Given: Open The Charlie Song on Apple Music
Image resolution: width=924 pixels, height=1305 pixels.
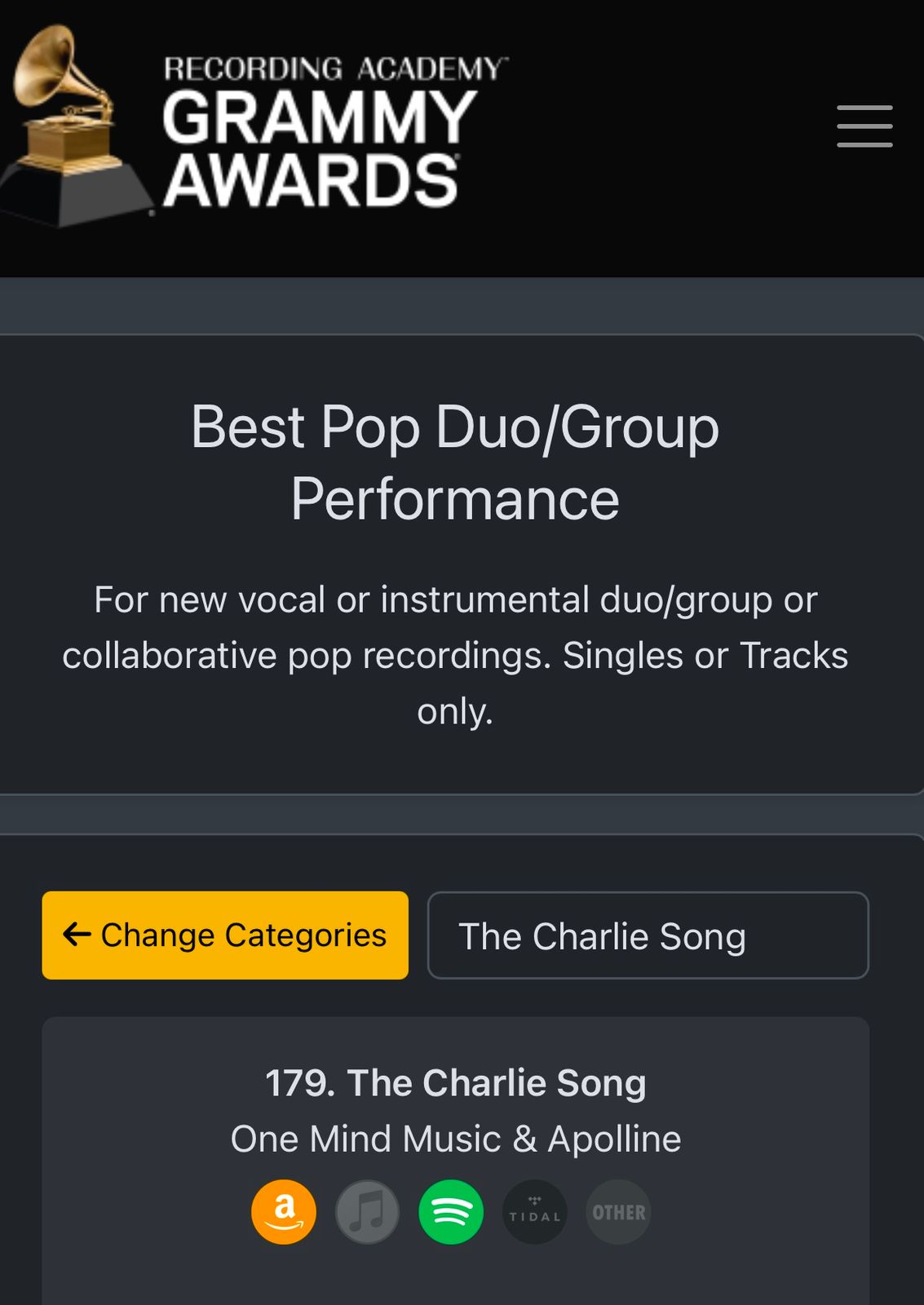Looking at the screenshot, I should tap(368, 1212).
